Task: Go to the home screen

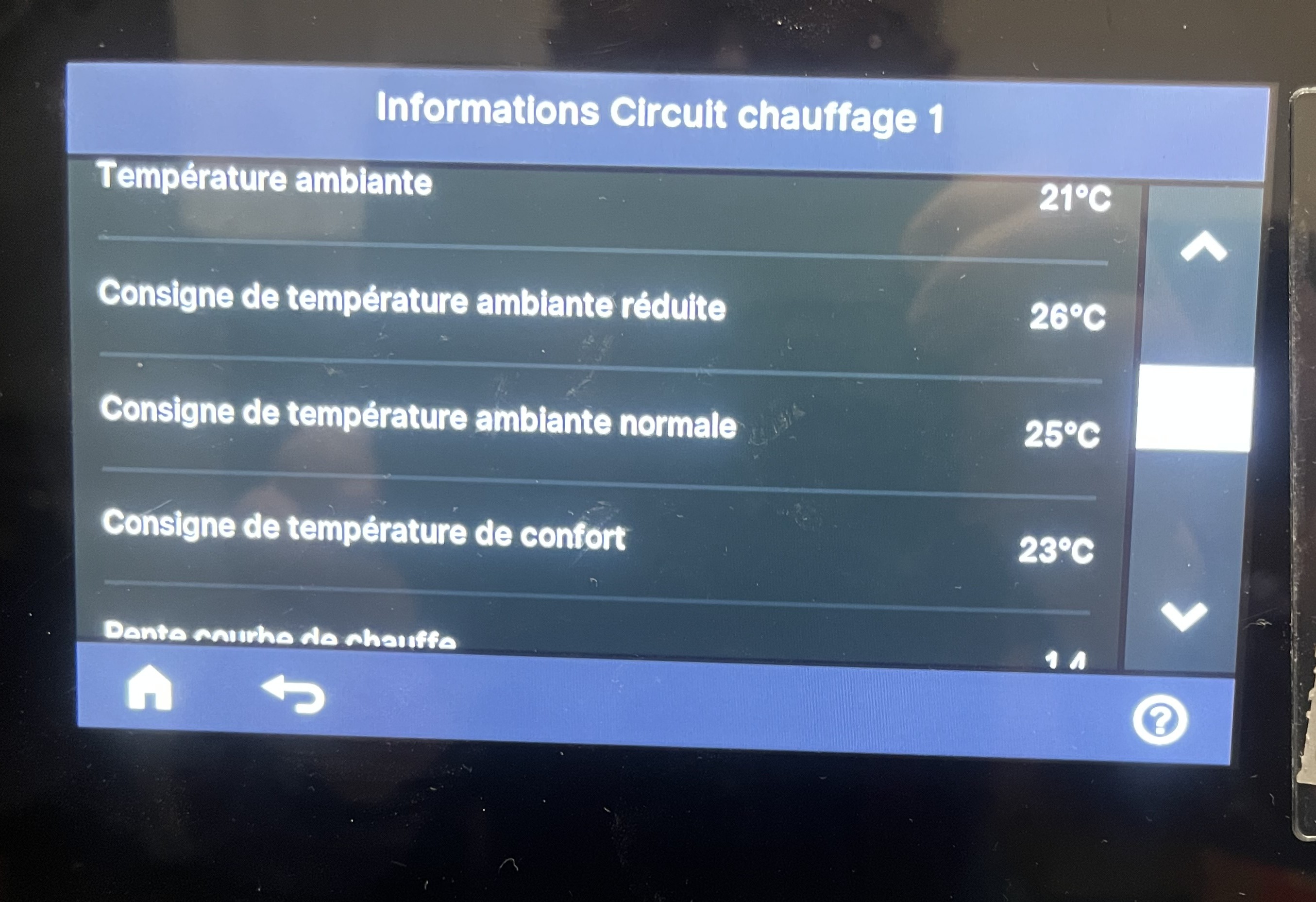Action: (150, 687)
